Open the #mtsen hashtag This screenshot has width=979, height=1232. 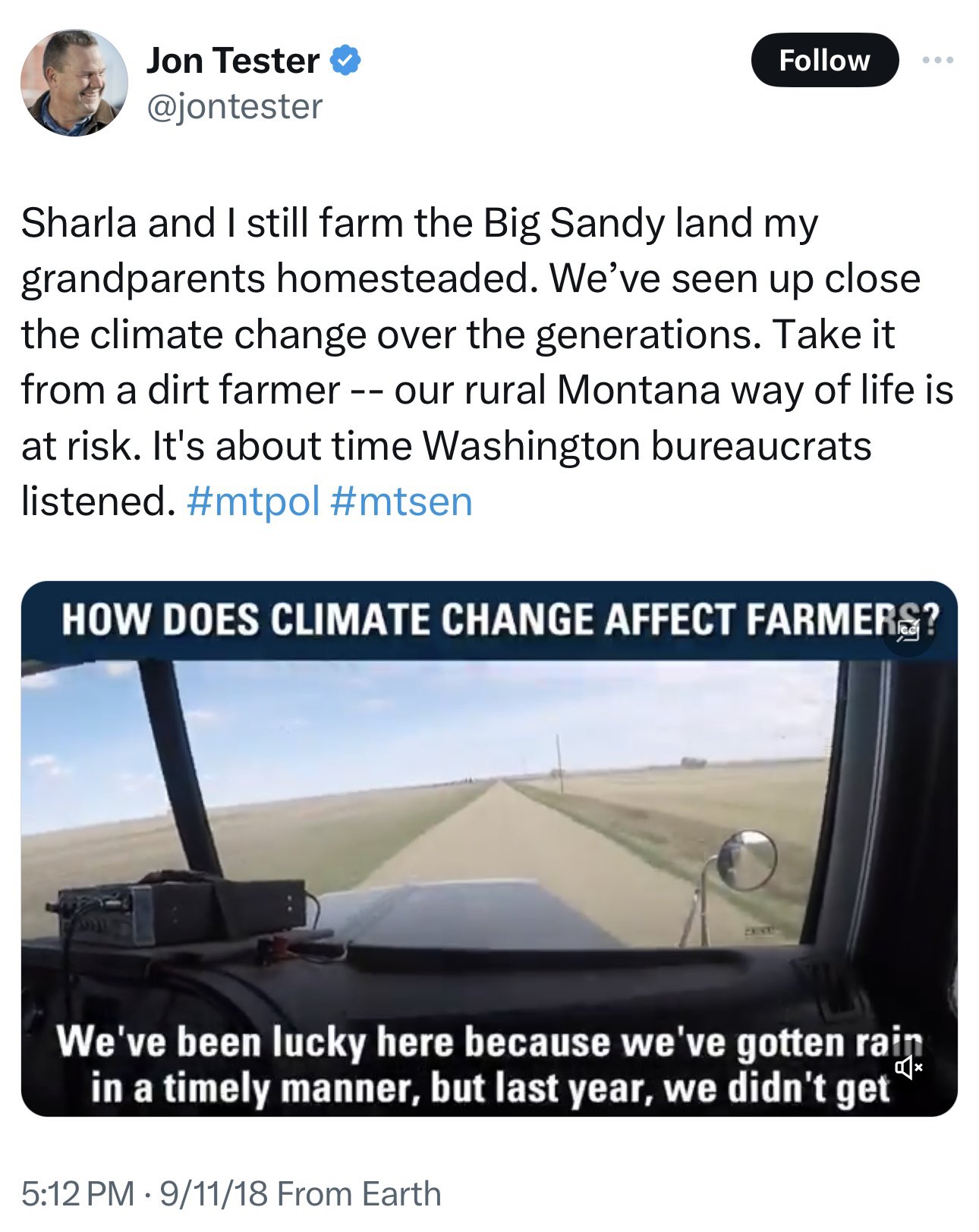(402, 501)
